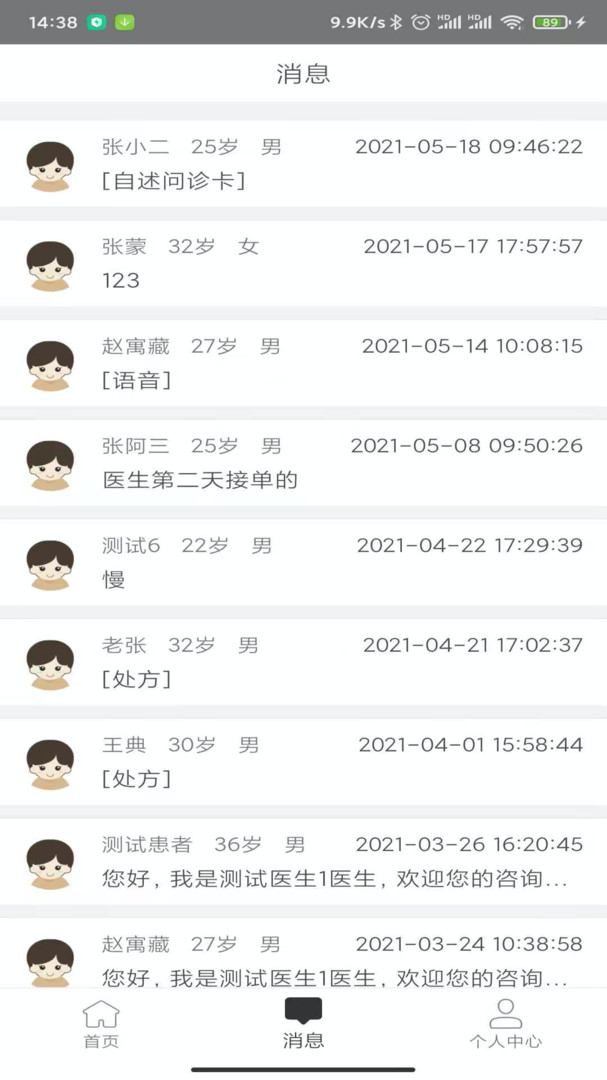Open the chat with 张阿三
This screenshot has width=607, height=1080.
click(303, 463)
